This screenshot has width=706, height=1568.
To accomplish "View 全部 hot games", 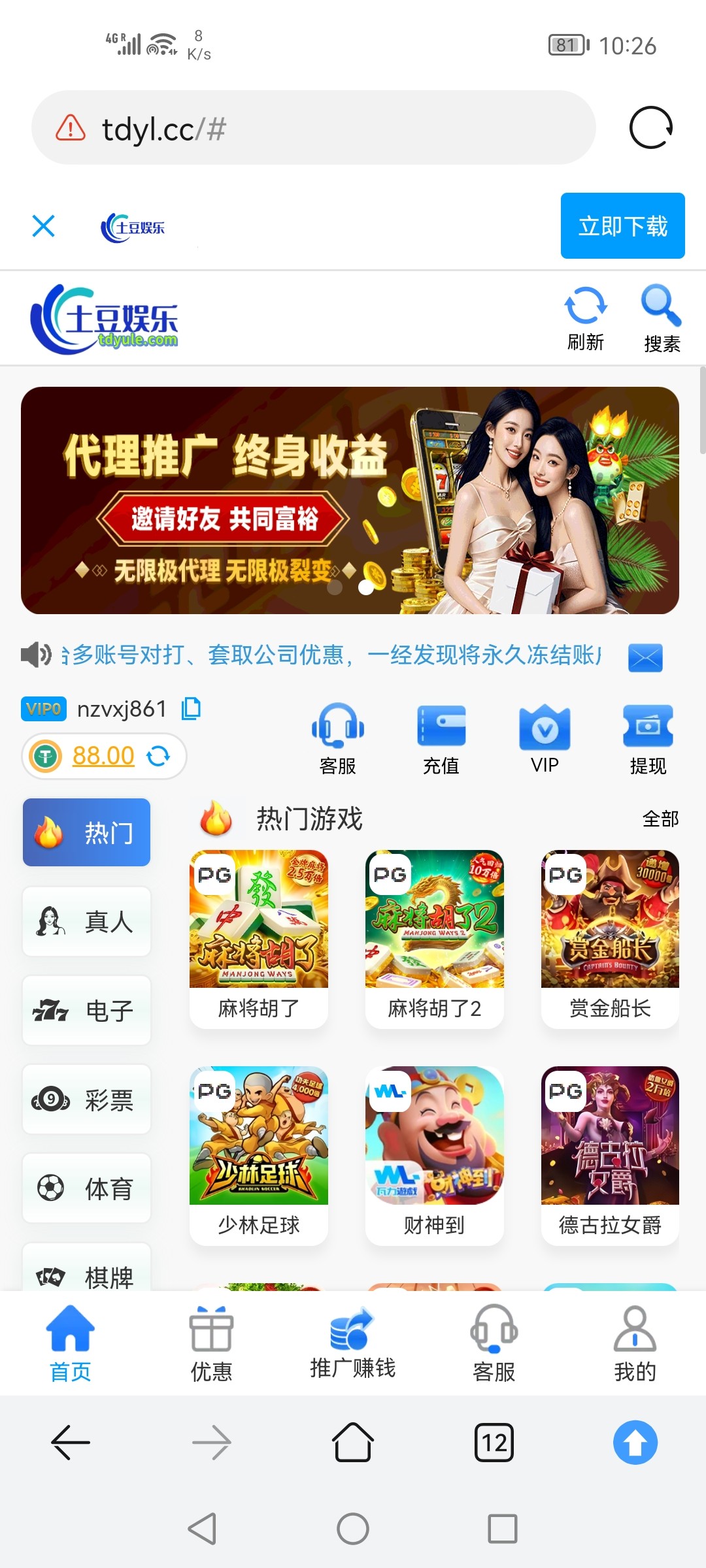I will 660,819.
